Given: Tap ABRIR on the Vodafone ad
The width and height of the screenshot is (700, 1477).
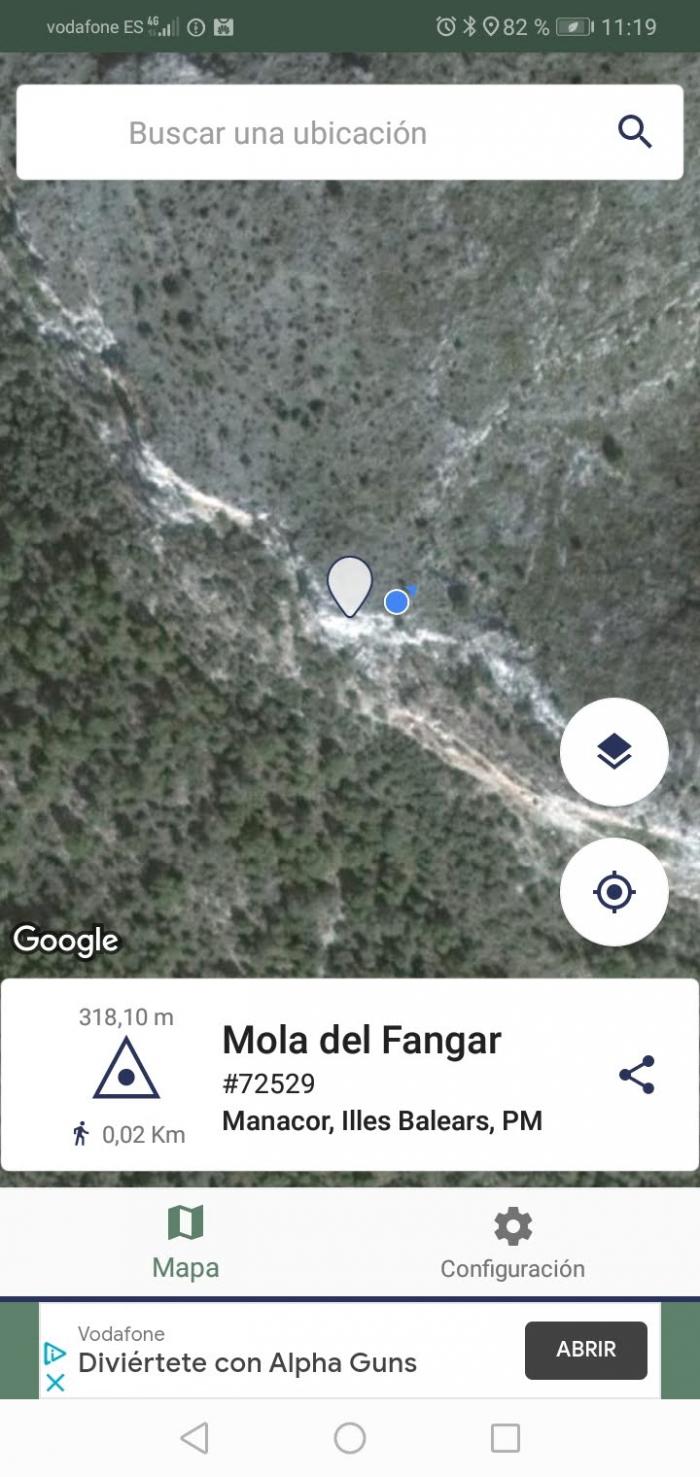Looking at the screenshot, I should pyautogui.click(x=586, y=1350).
